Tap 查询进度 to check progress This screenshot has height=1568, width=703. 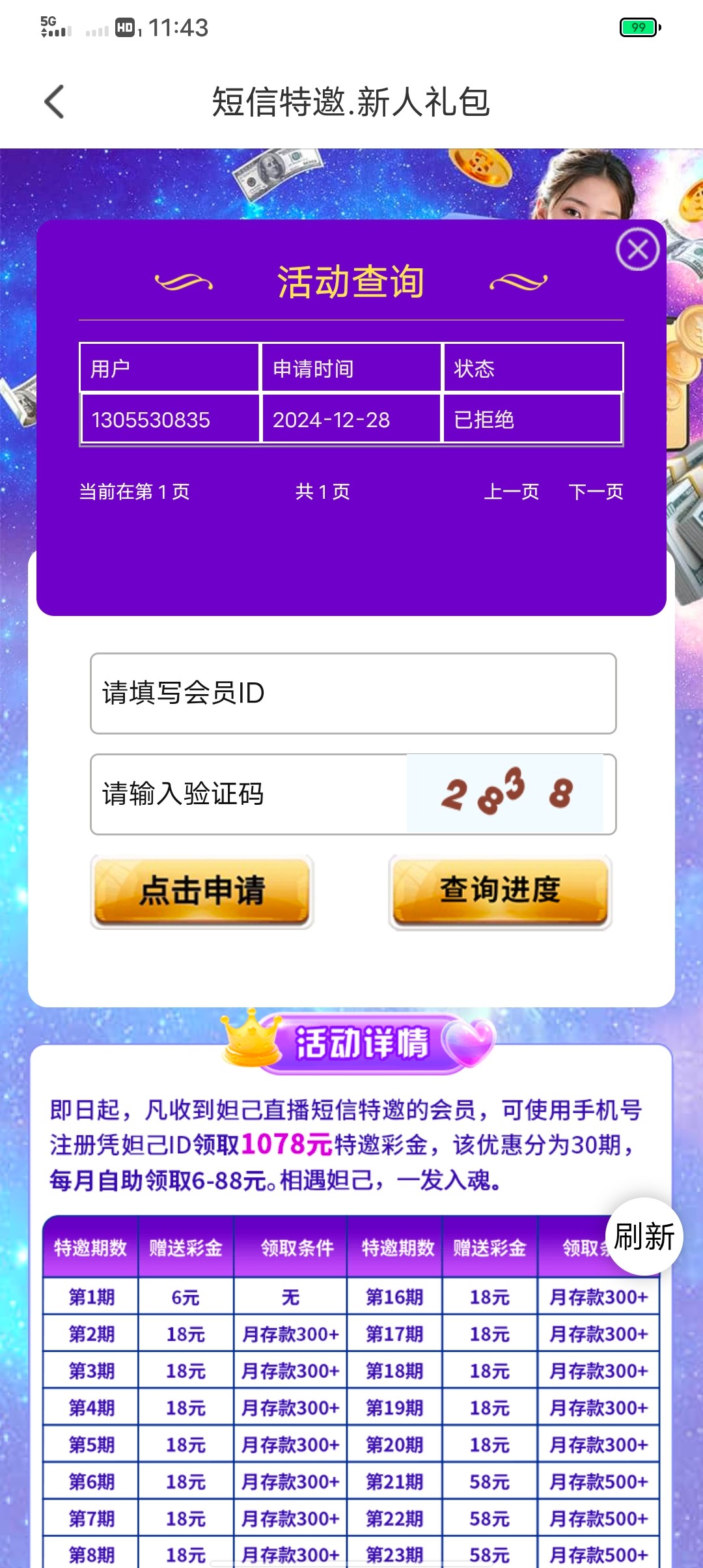[x=500, y=891]
